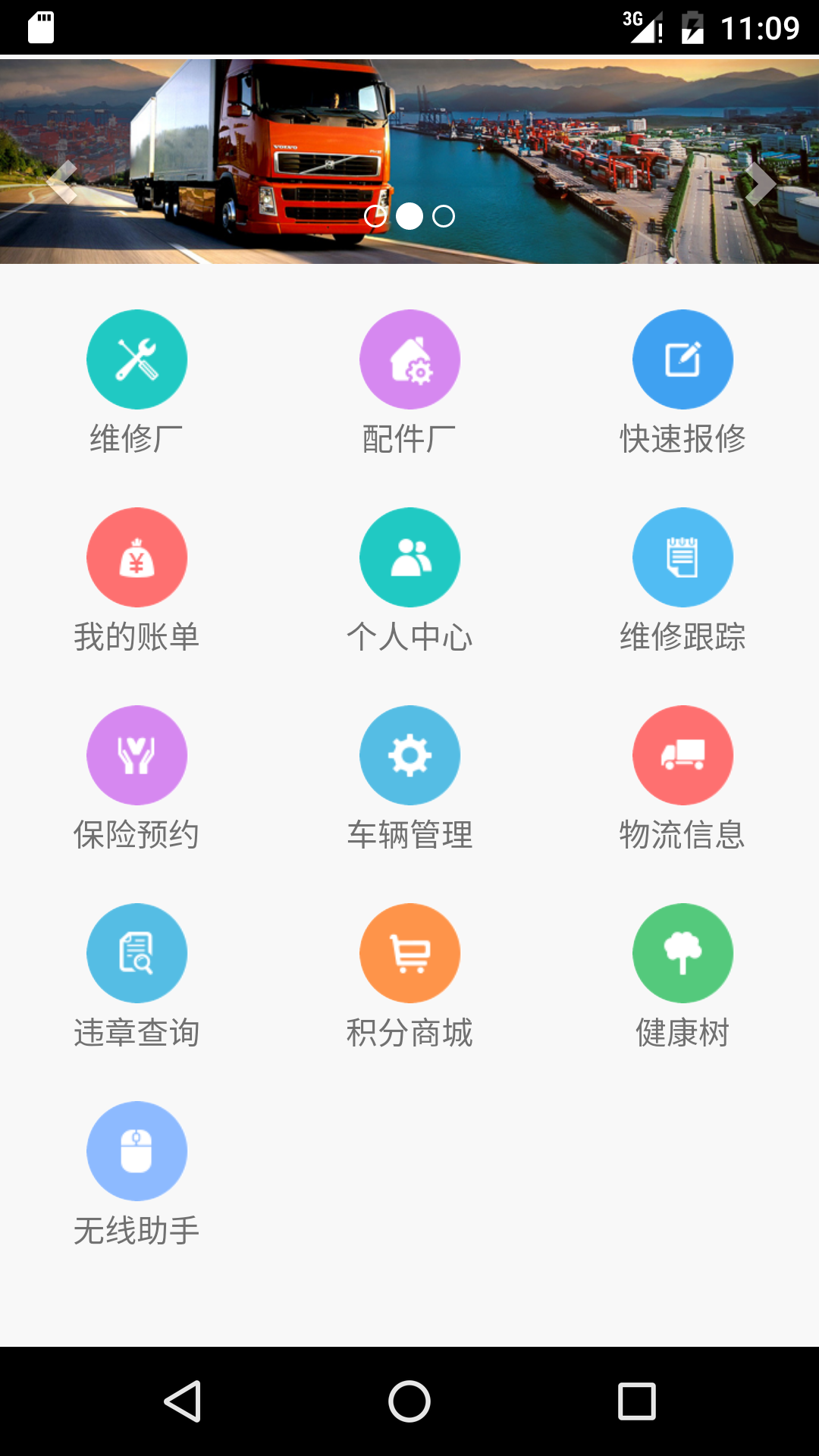Return to the home screen
This screenshot has height=1456, width=819.
(x=409, y=1401)
